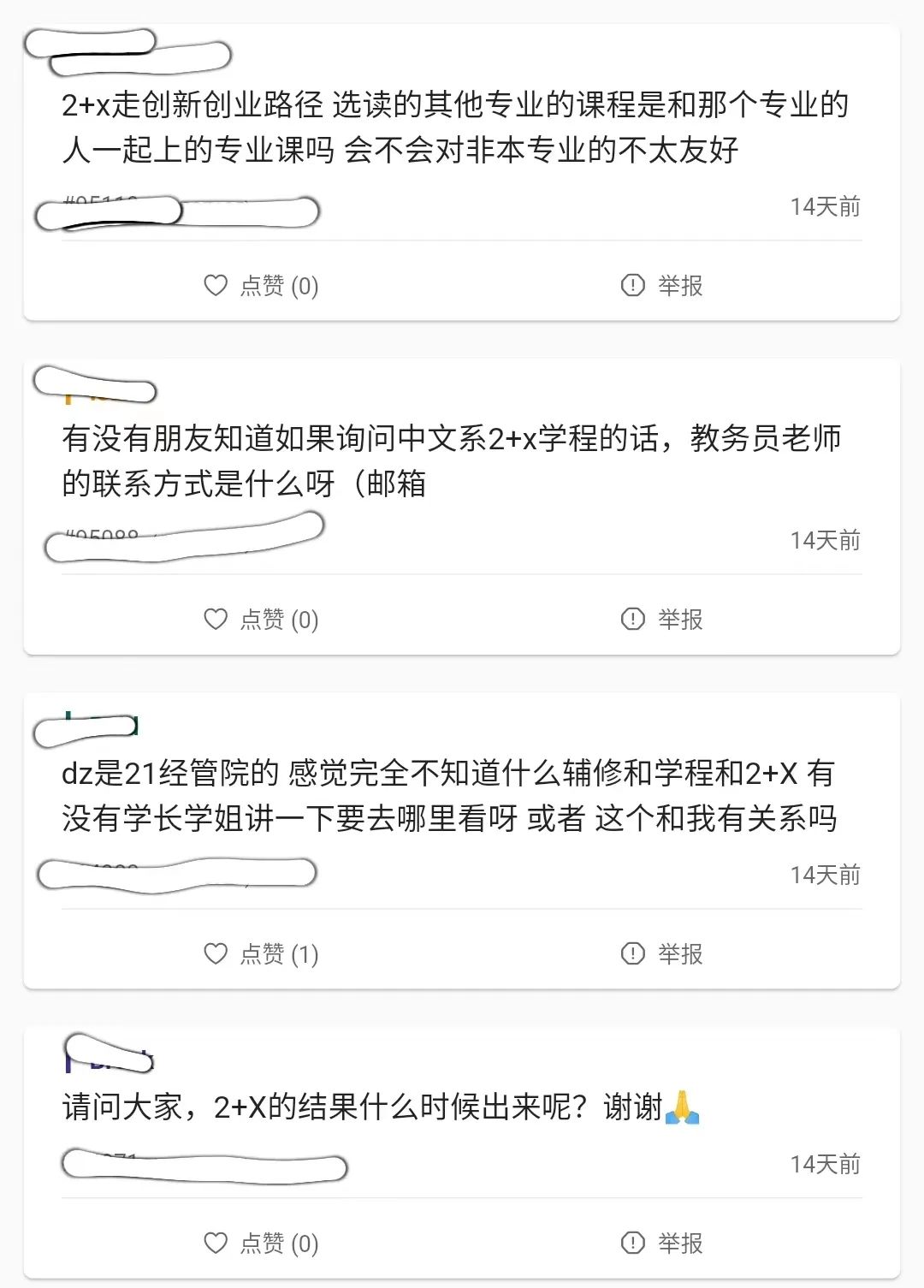Report the post about 创新创业路径 courses
Viewport: 924px width, 1288px height.
[661, 285]
